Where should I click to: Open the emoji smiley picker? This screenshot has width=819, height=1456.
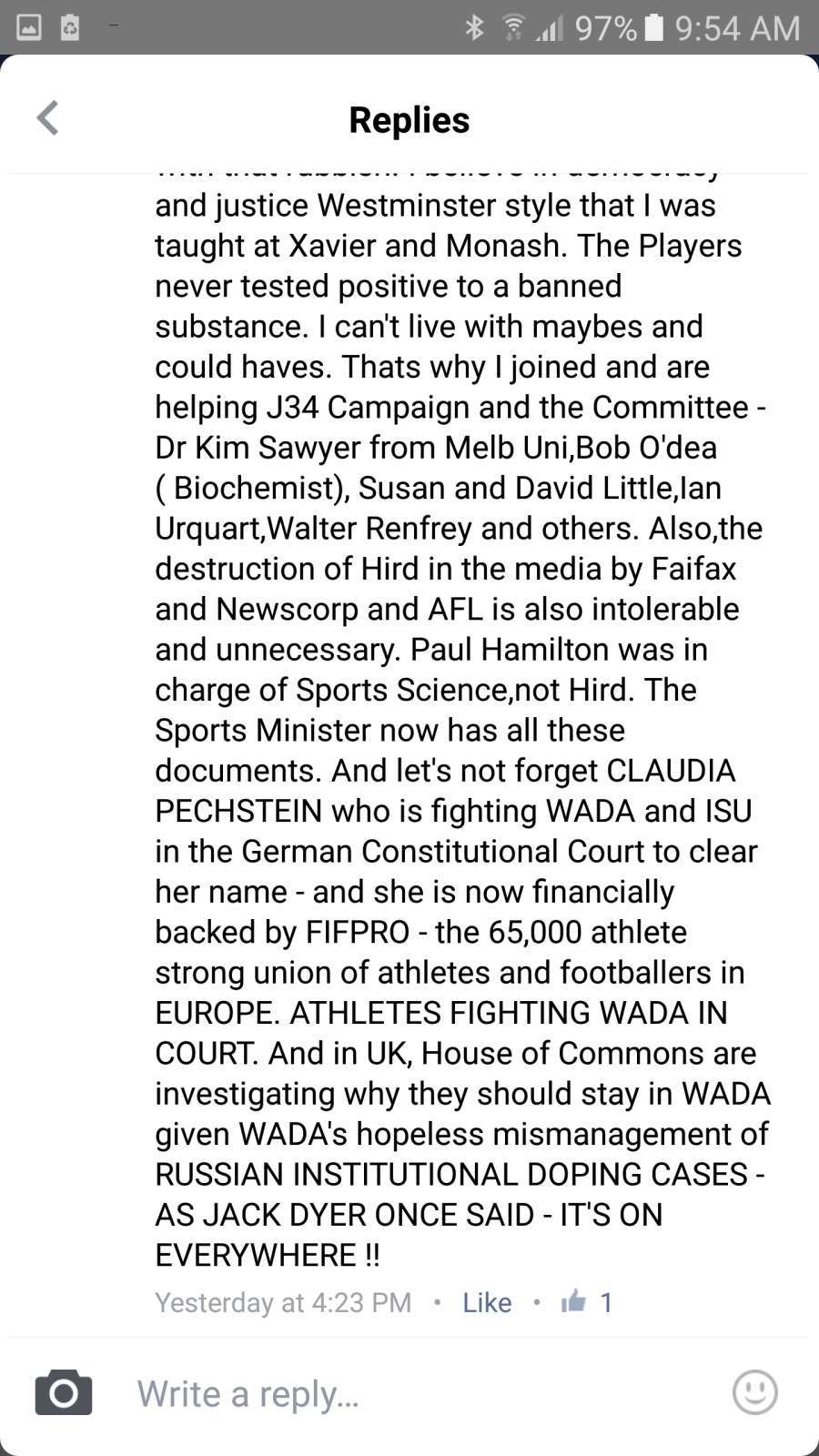754,1392
